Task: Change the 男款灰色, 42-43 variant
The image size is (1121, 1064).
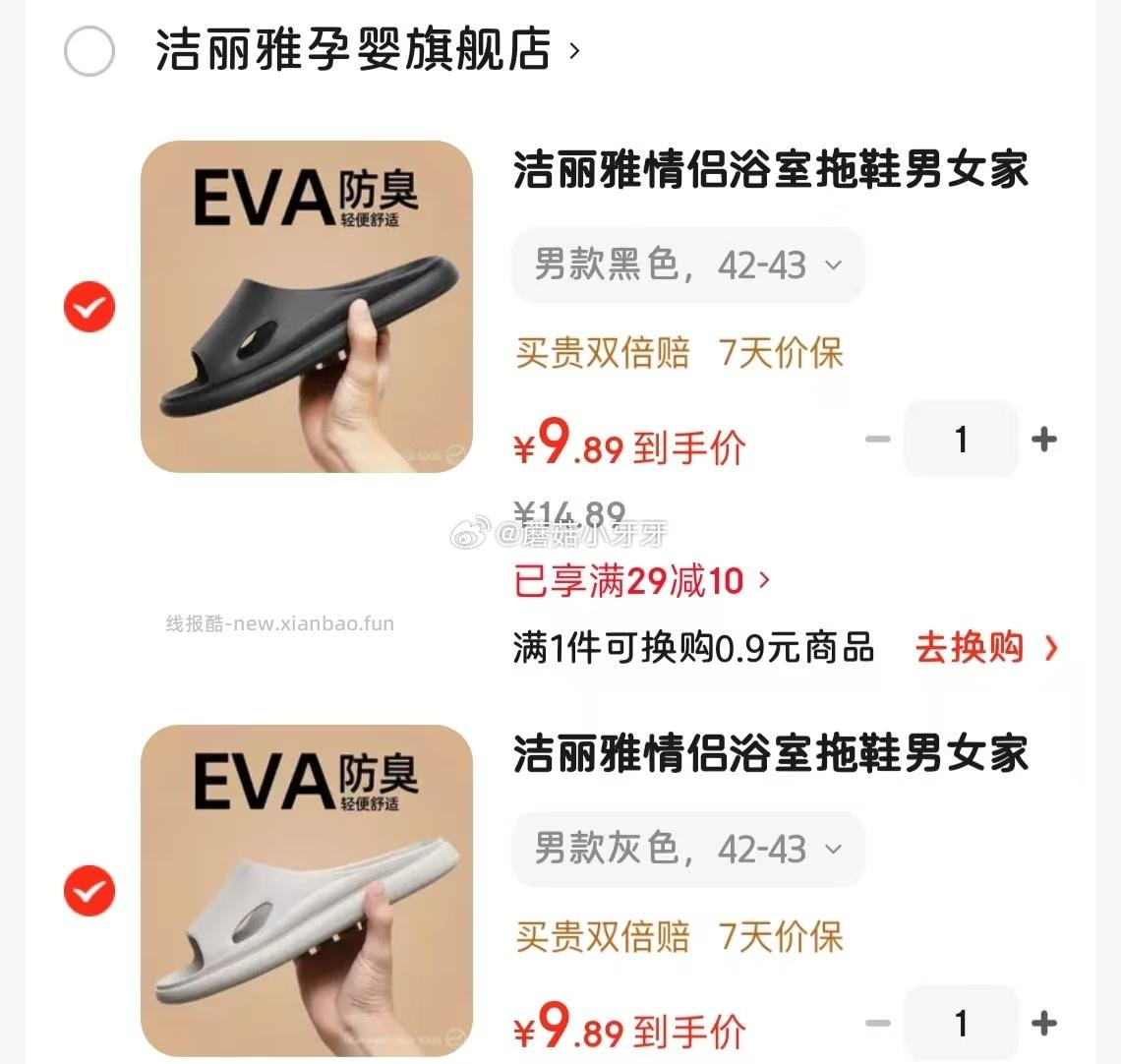Action: click(x=687, y=850)
